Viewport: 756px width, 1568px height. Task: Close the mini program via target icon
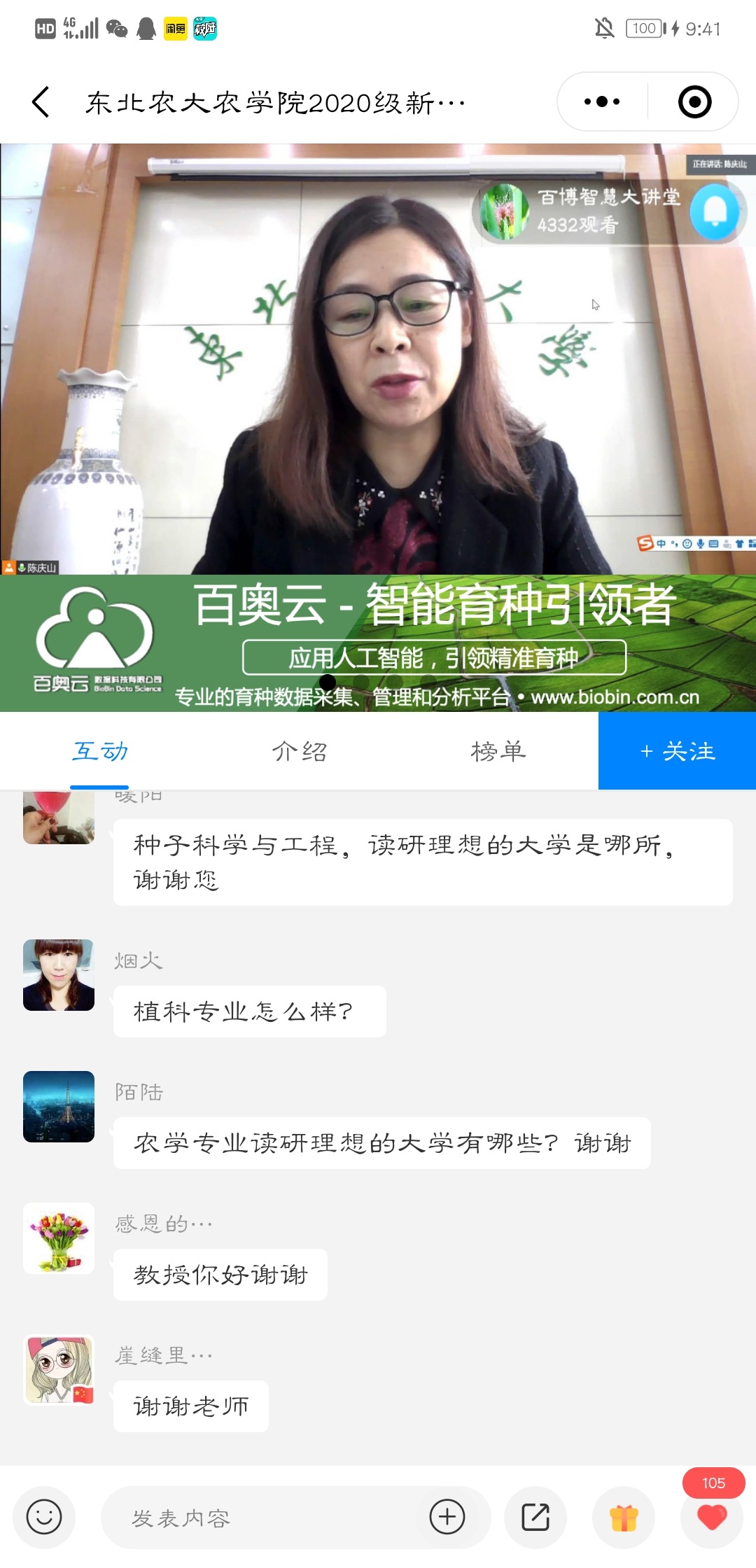[x=694, y=102]
